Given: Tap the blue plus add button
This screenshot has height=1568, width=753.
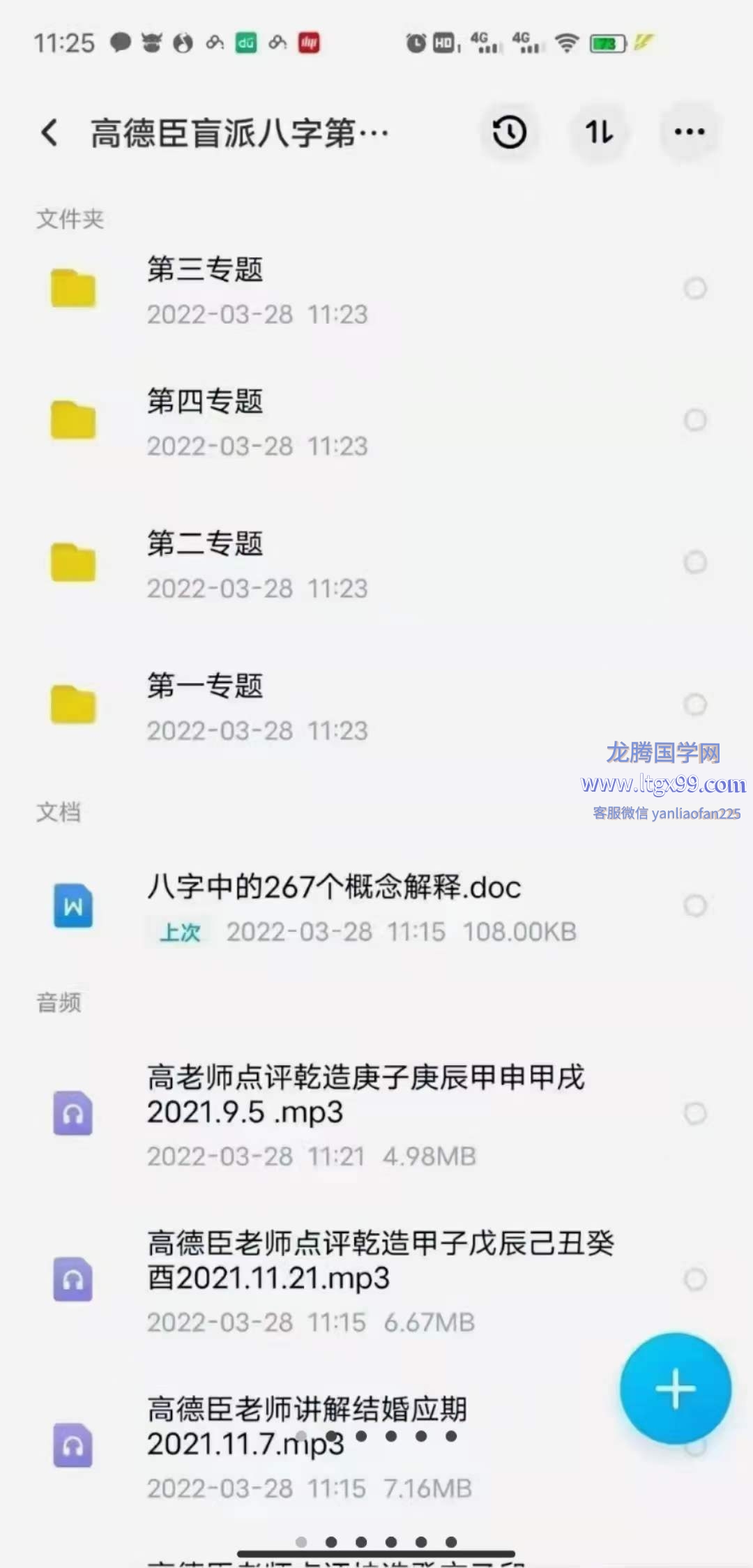Looking at the screenshot, I should click(675, 1388).
